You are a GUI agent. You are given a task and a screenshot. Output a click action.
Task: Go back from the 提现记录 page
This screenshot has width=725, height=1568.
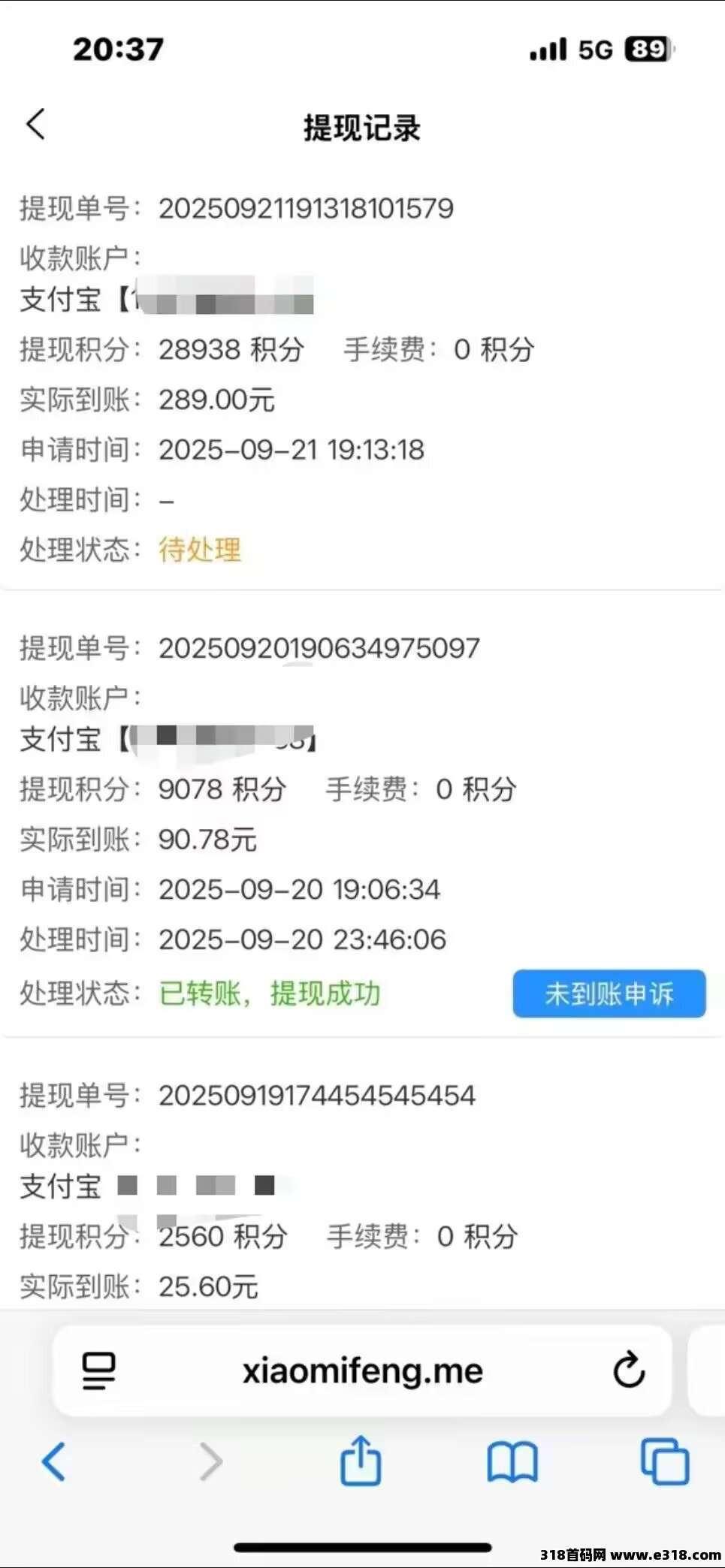[35, 125]
